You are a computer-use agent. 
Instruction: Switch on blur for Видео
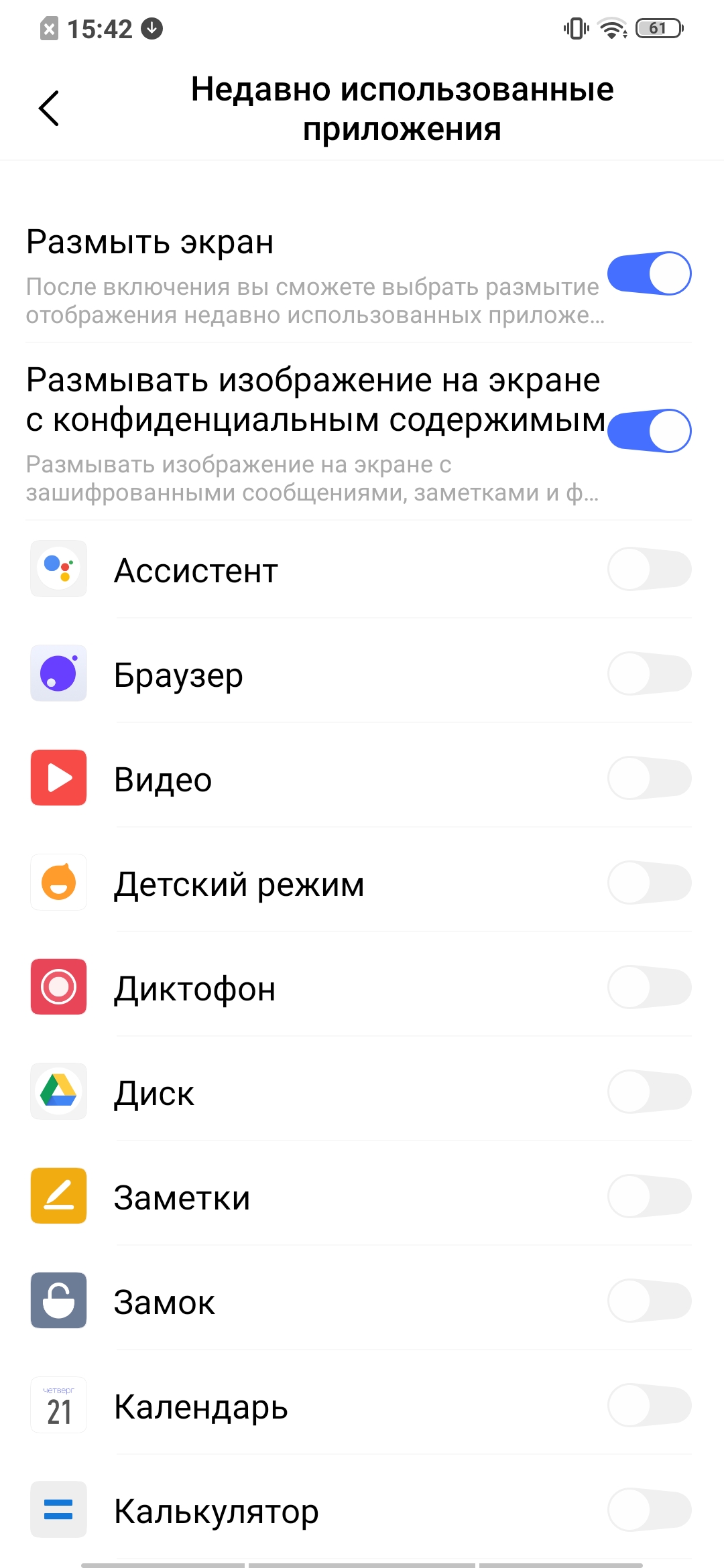point(649,779)
